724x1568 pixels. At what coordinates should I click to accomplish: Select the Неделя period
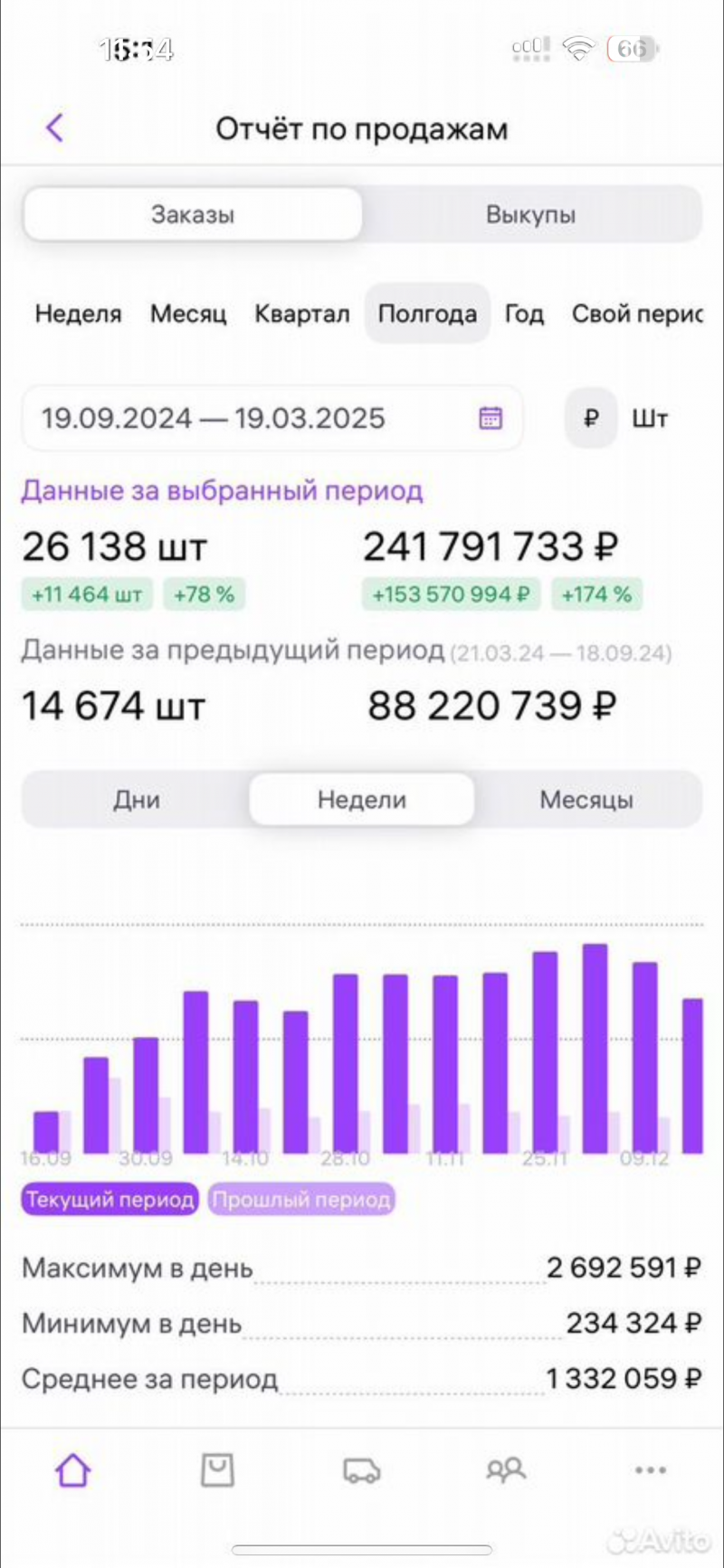[78, 314]
